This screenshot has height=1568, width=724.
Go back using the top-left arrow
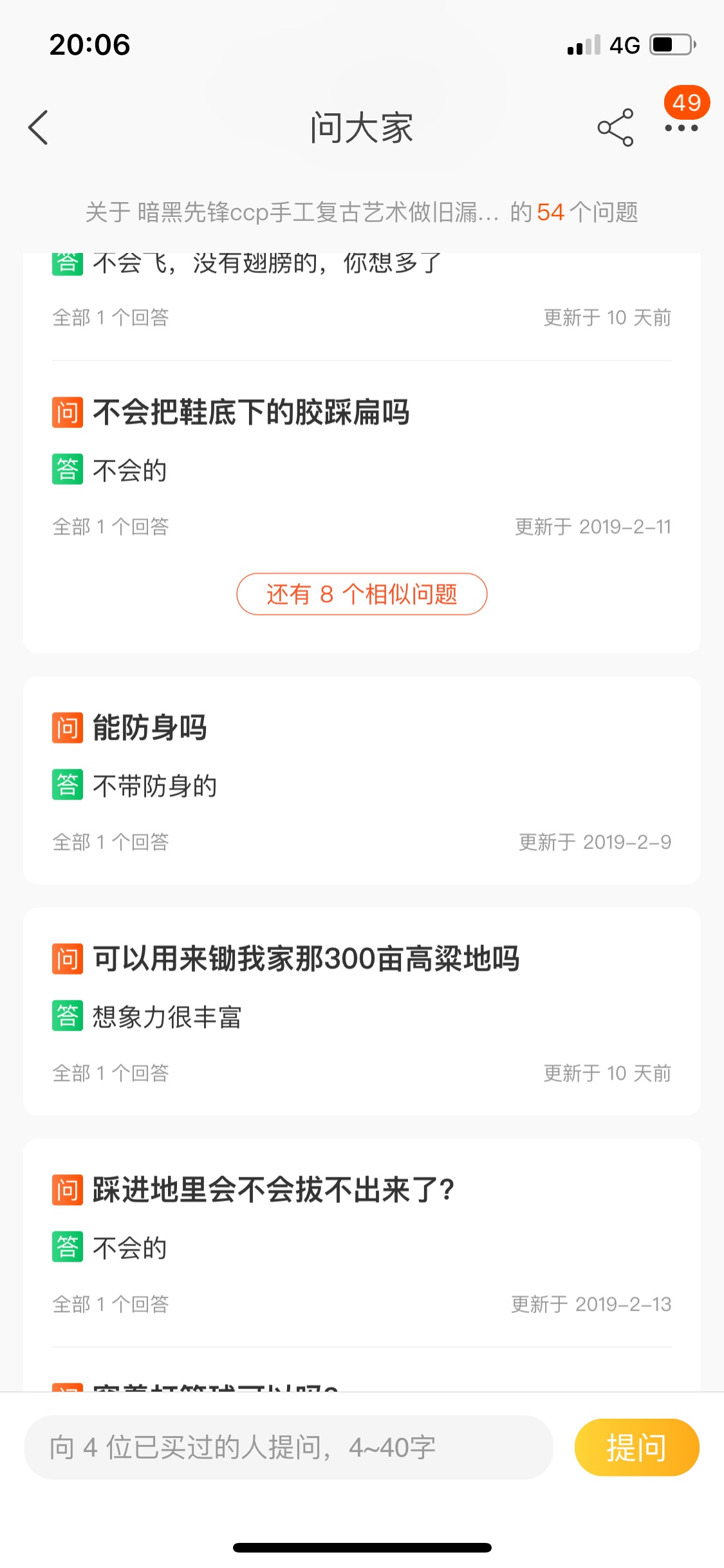39,127
